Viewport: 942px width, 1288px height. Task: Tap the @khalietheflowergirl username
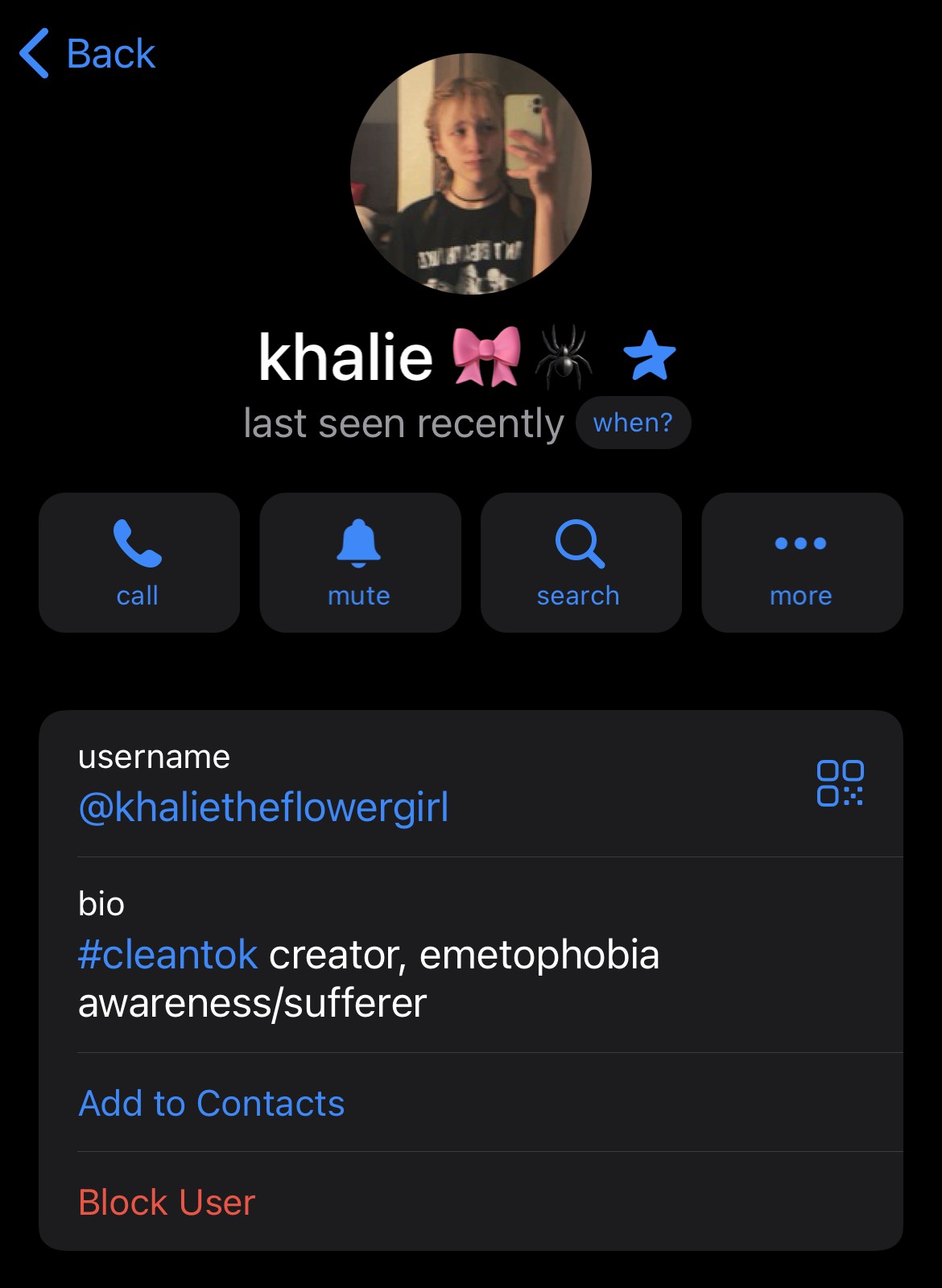(x=263, y=807)
